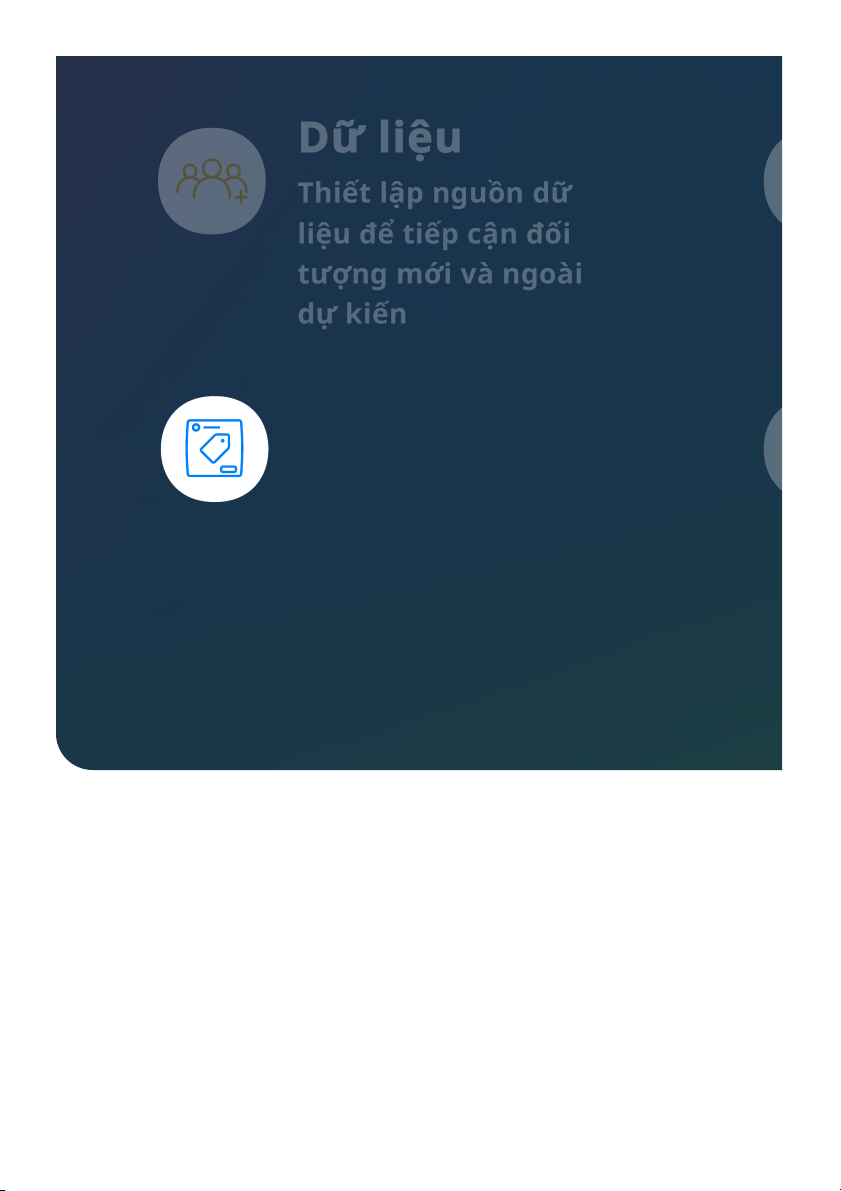Tap the highlighted price tag icon
Viewport: 841px width, 1191px height.
[x=215, y=449]
